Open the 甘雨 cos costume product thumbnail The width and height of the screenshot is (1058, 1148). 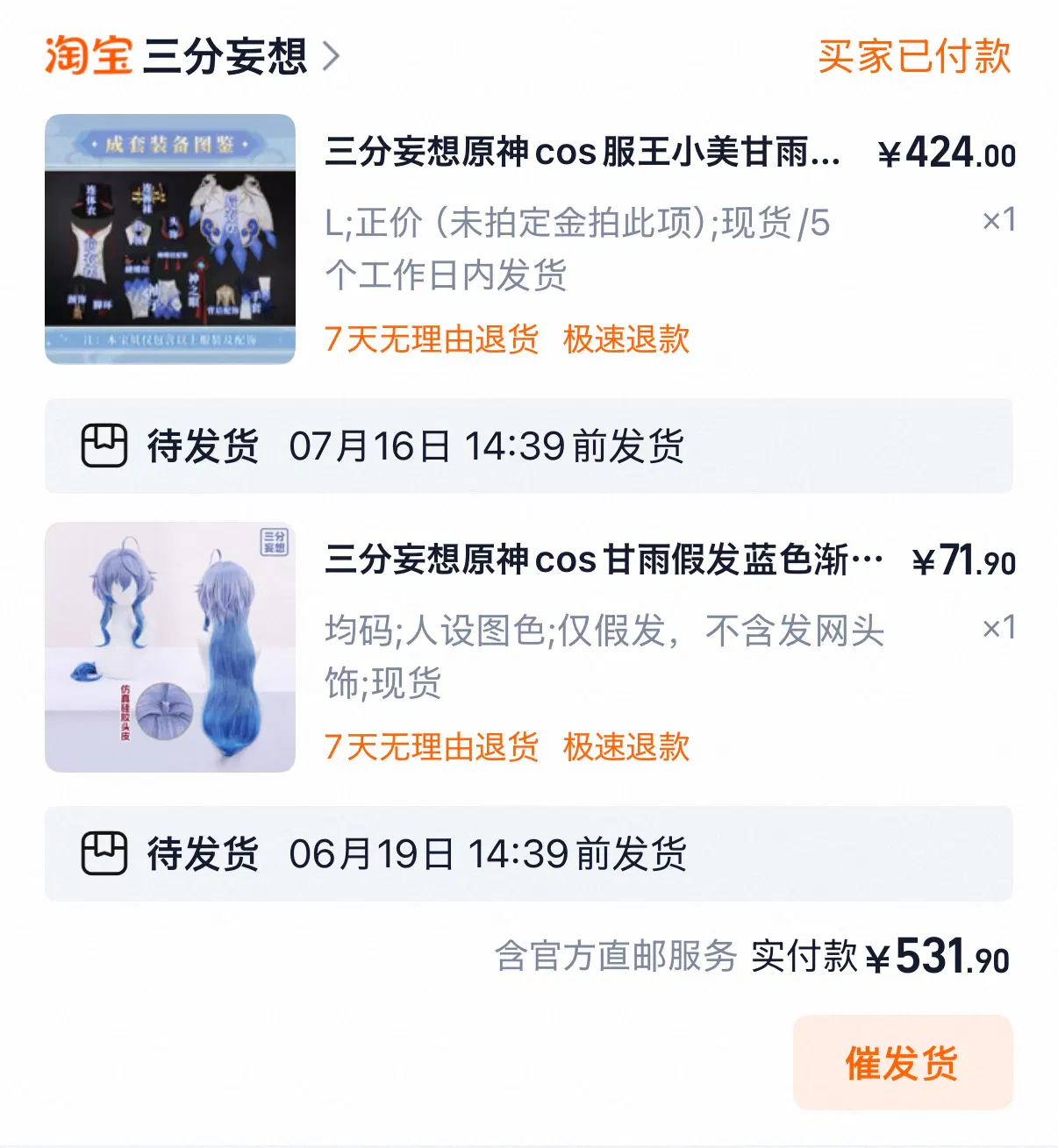(x=170, y=239)
